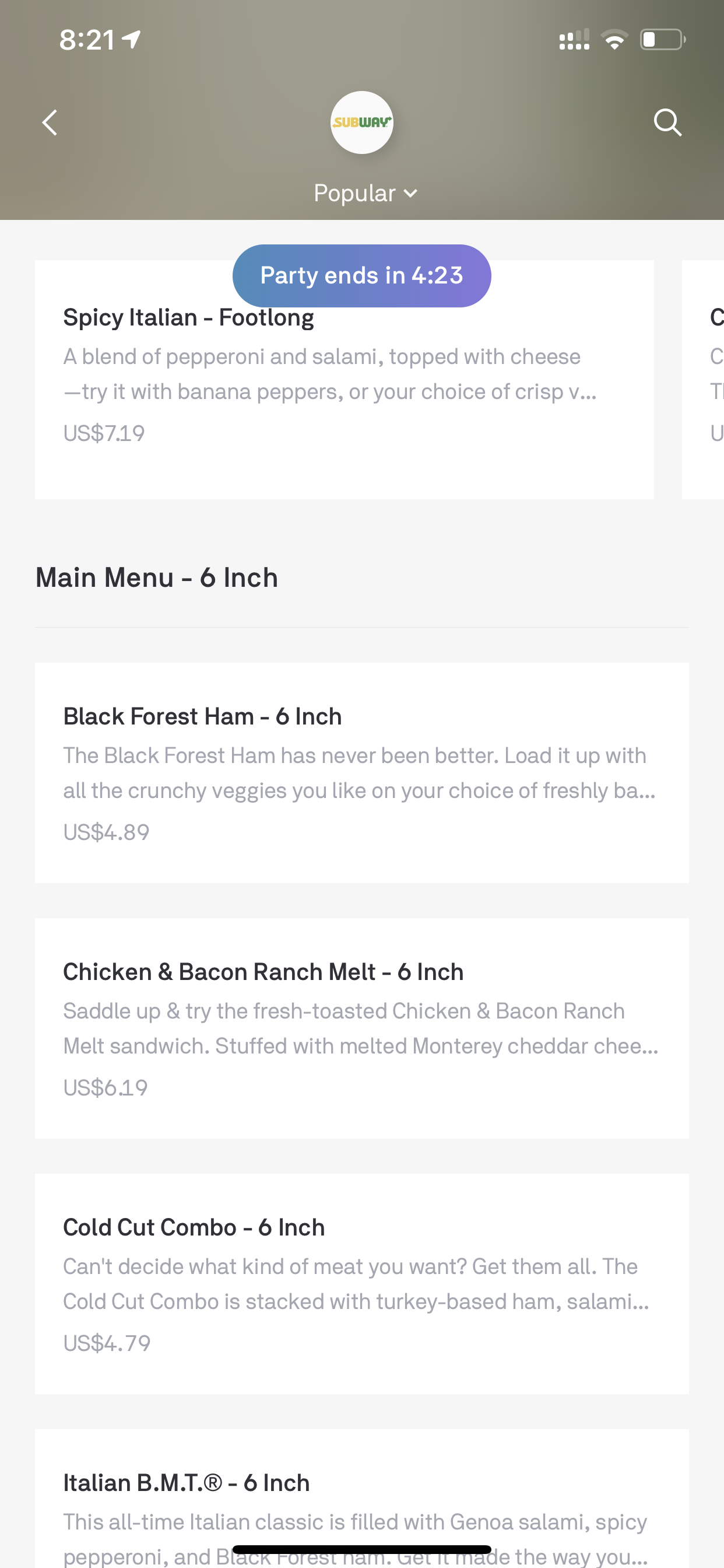724x1568 pixels.
Task: Select Black Forest Ham - 6 Inch
Action: pos(362,773)
